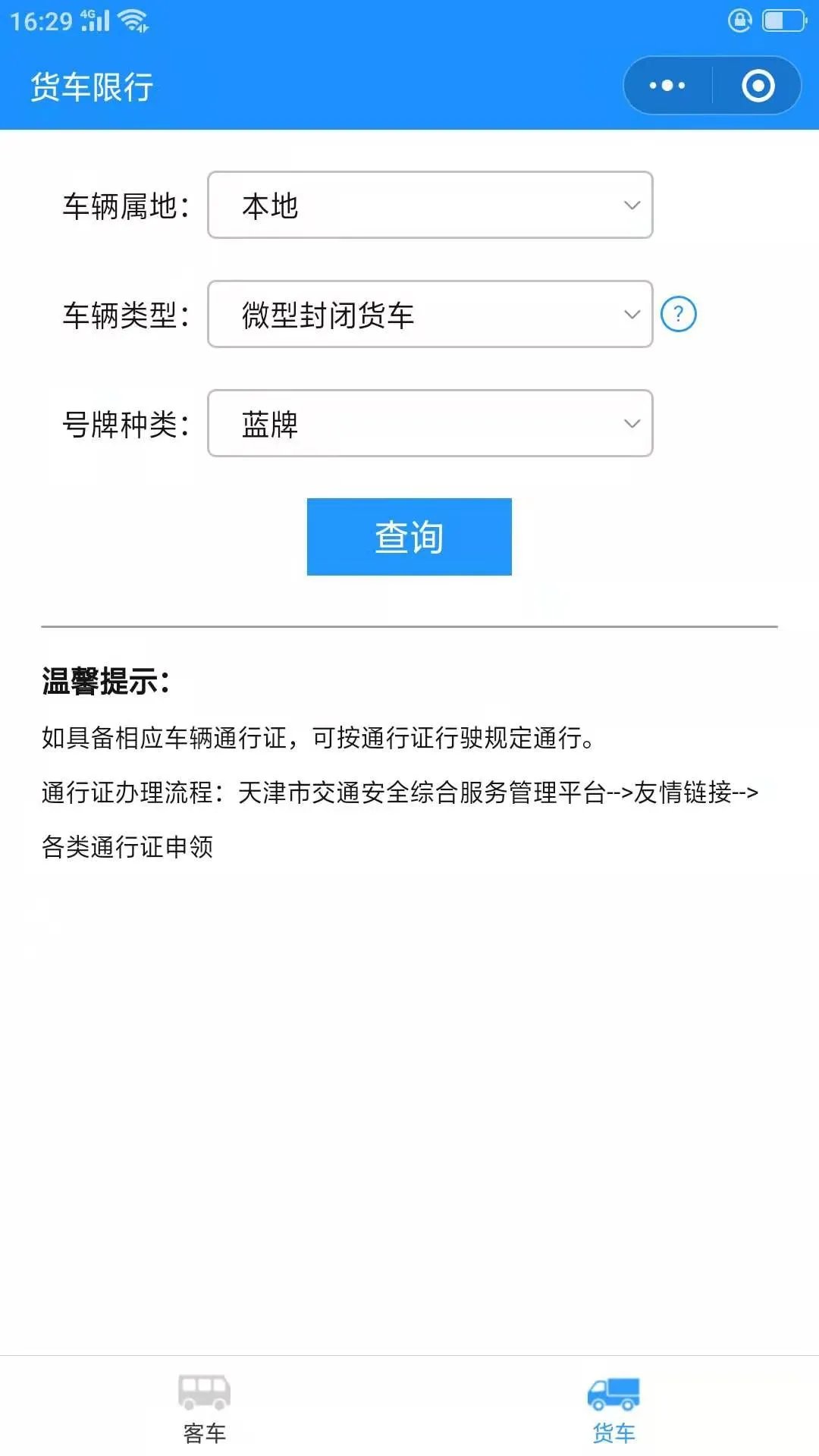The height and width of the screenshot is (1456, 819).
Task: Expand the 号牌种类 dropdown
Action: click(x=430, y=423)
